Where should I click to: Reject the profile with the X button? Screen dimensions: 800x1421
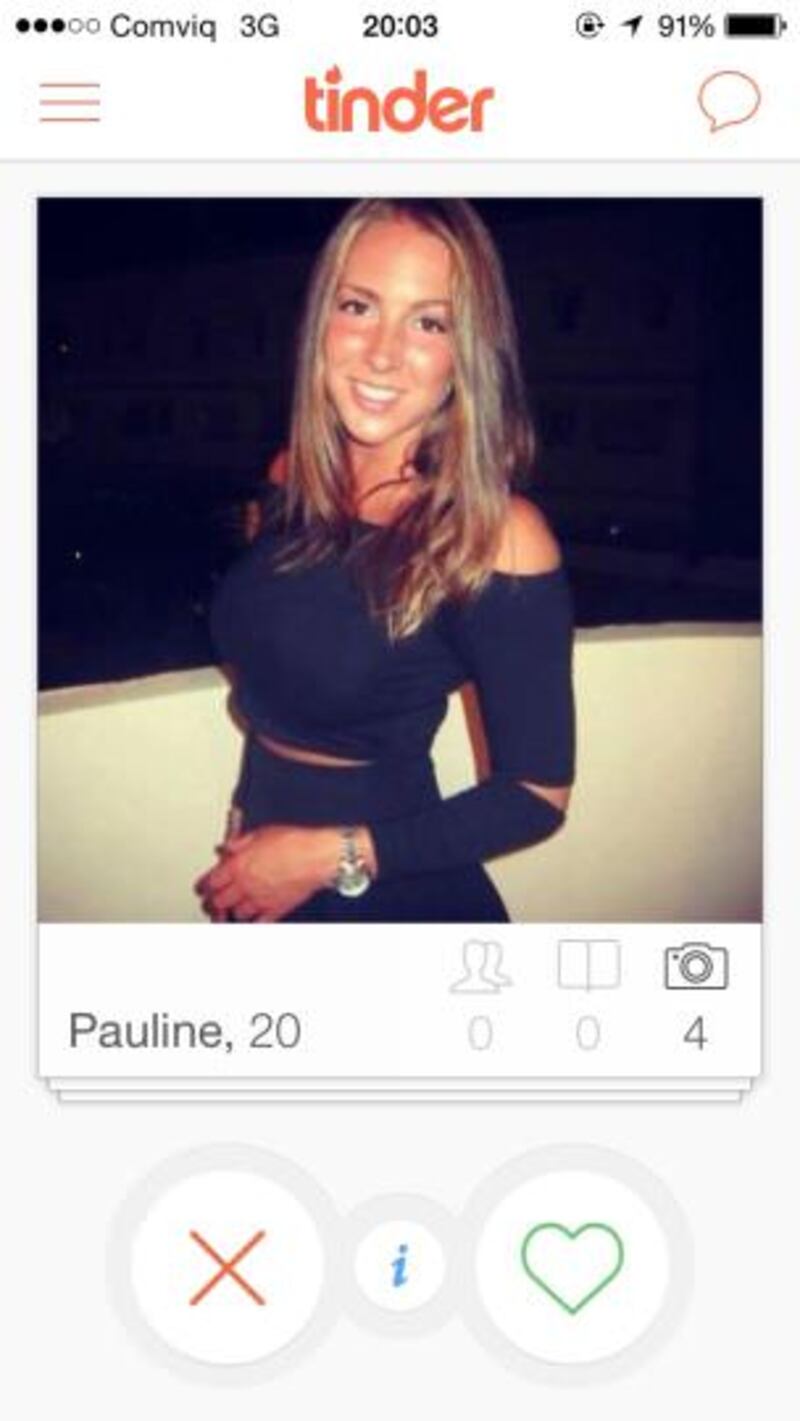pos(227,1267)
